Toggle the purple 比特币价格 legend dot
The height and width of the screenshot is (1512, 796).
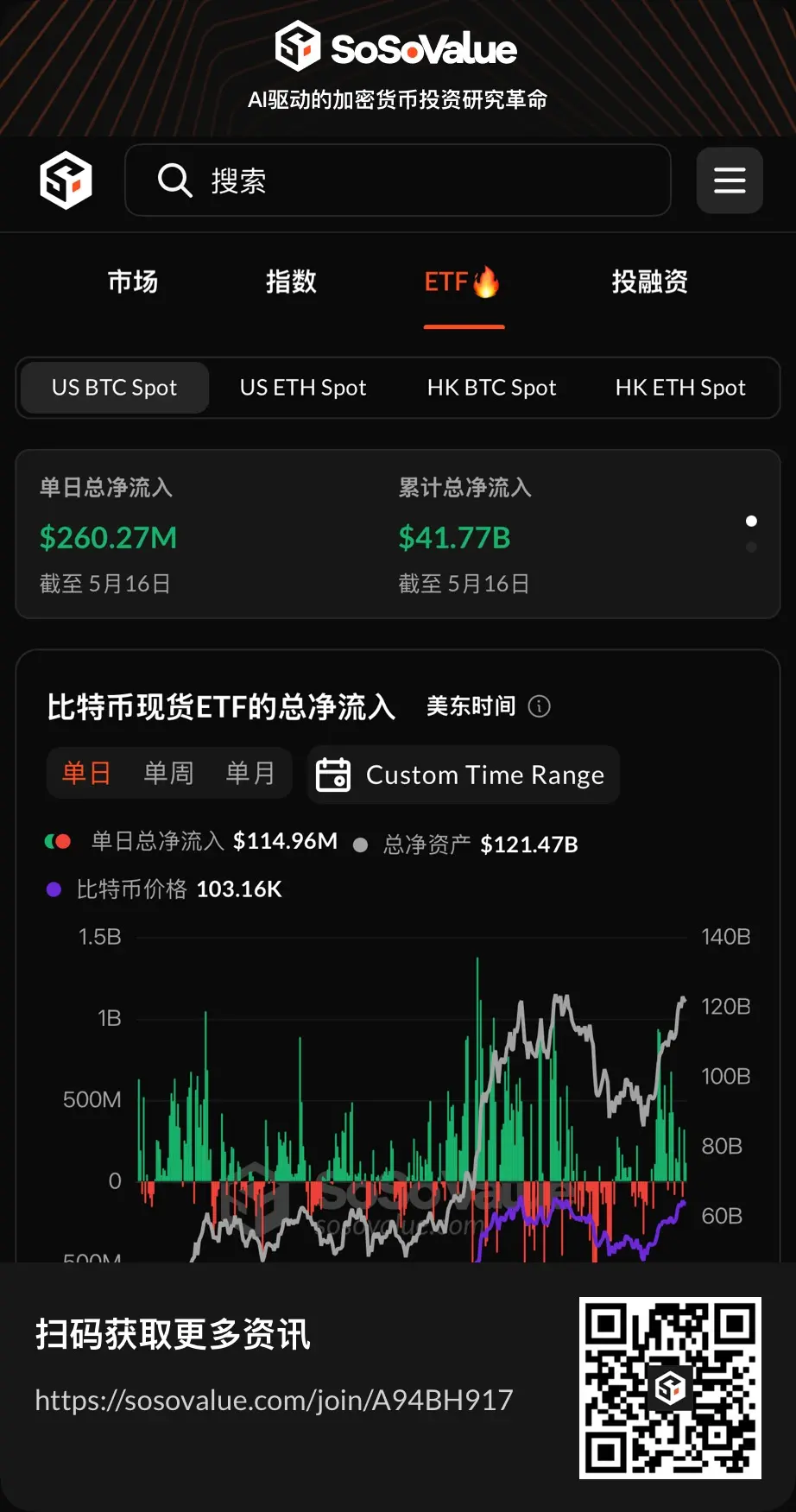[x=53, y=889]
